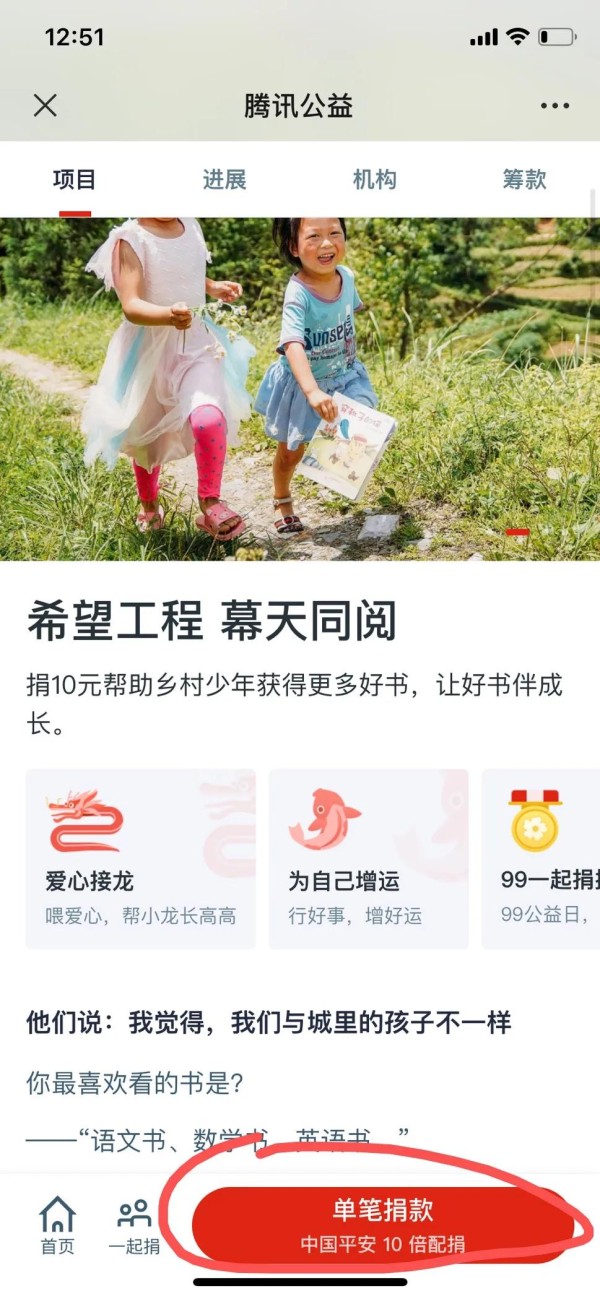Image resolution: width=600 pixels, height=1299 pixels.
Task: Switch to the 项目 tab
Action: (x=75, y=180)
